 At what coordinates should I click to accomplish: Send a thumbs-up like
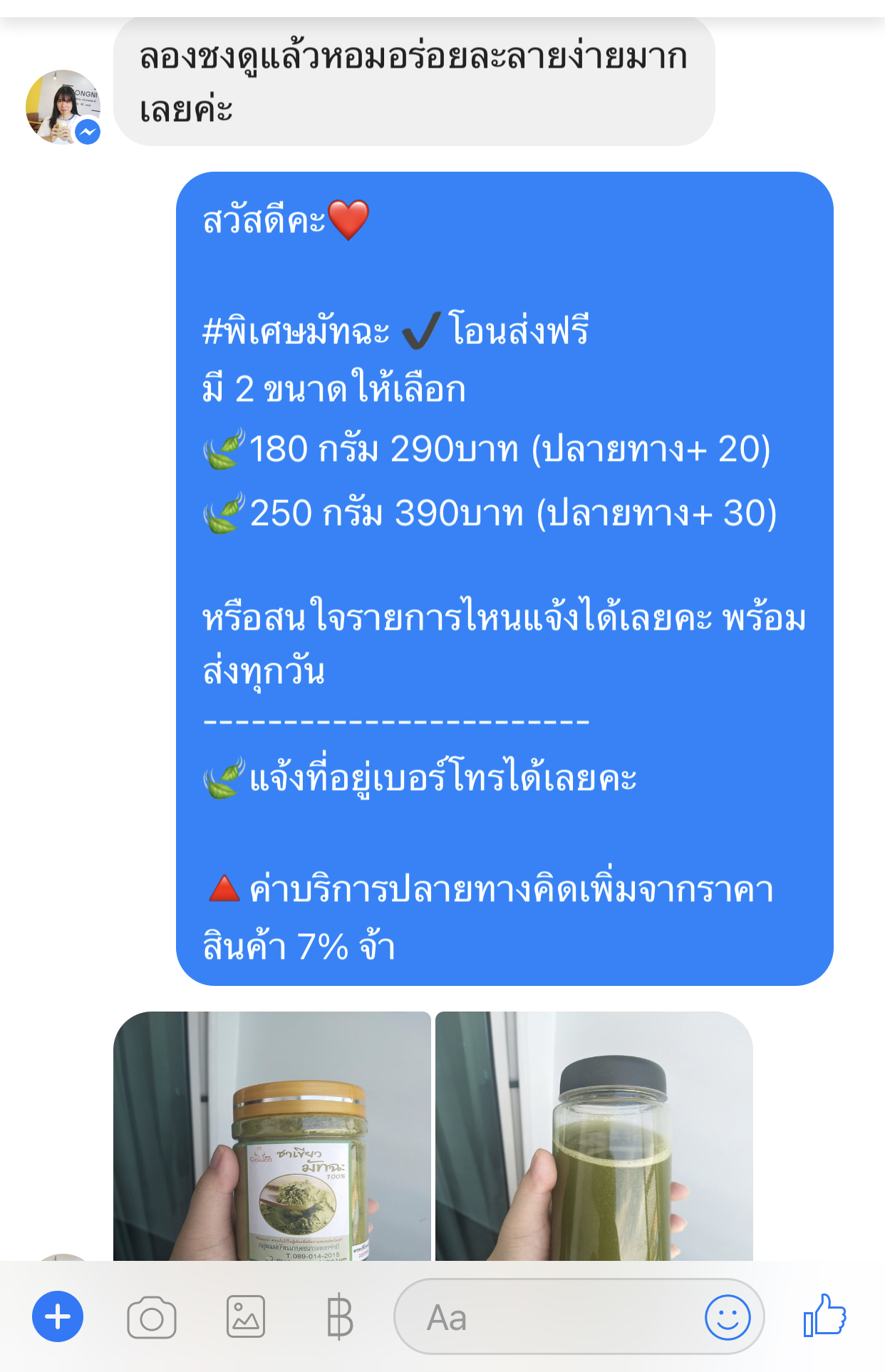pyautogui.click(x=826, y=1316)
